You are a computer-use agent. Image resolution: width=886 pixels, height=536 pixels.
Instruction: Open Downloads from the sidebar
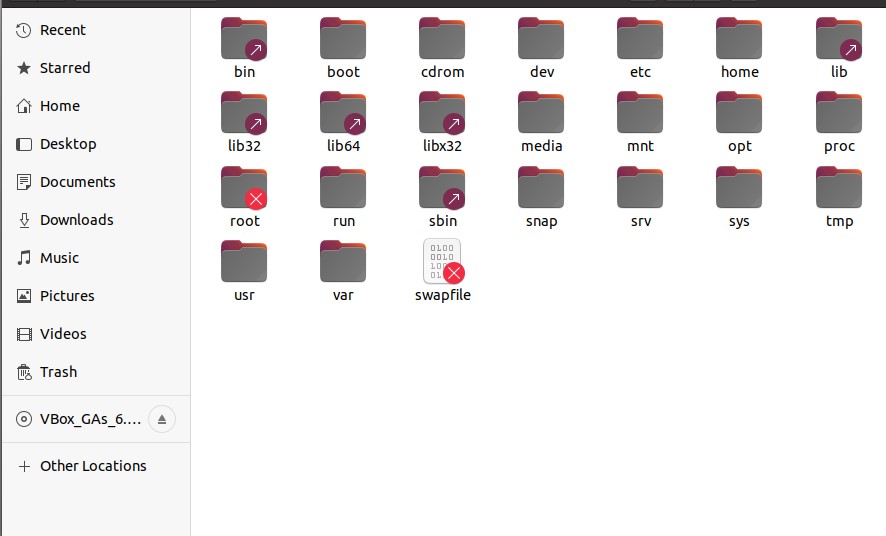coord(76,220)
